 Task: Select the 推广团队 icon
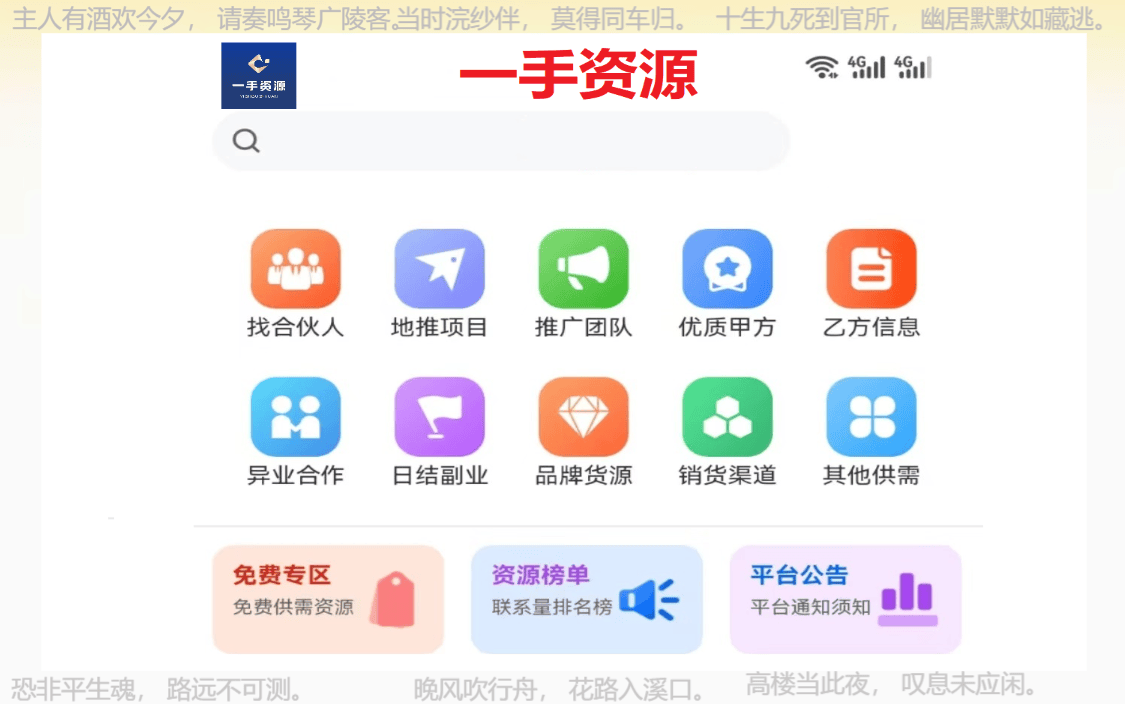coord(583,269)
